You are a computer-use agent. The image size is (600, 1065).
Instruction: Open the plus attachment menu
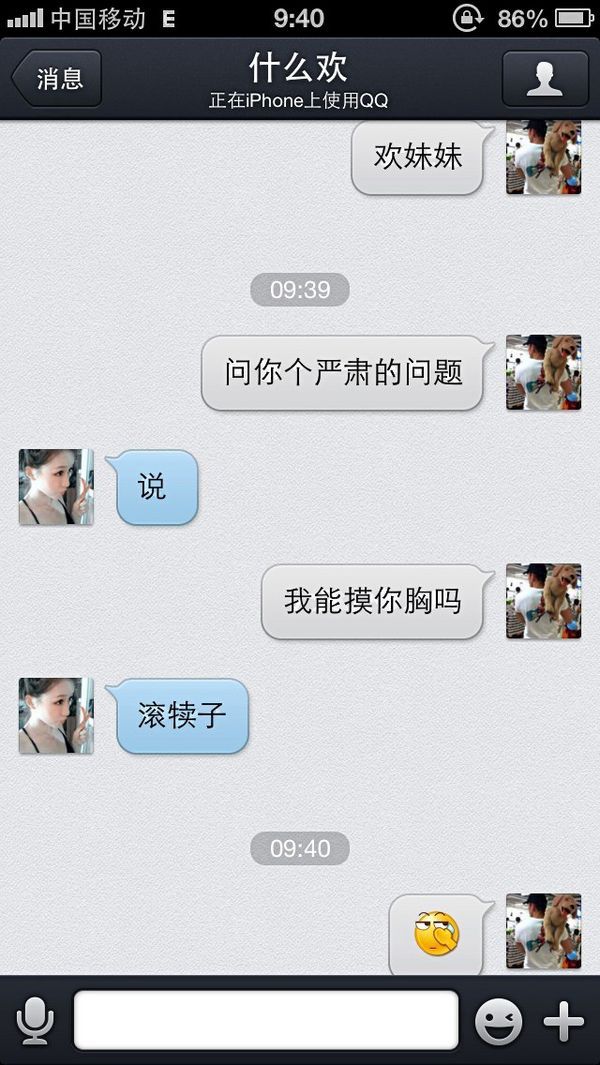(563, 1021)
